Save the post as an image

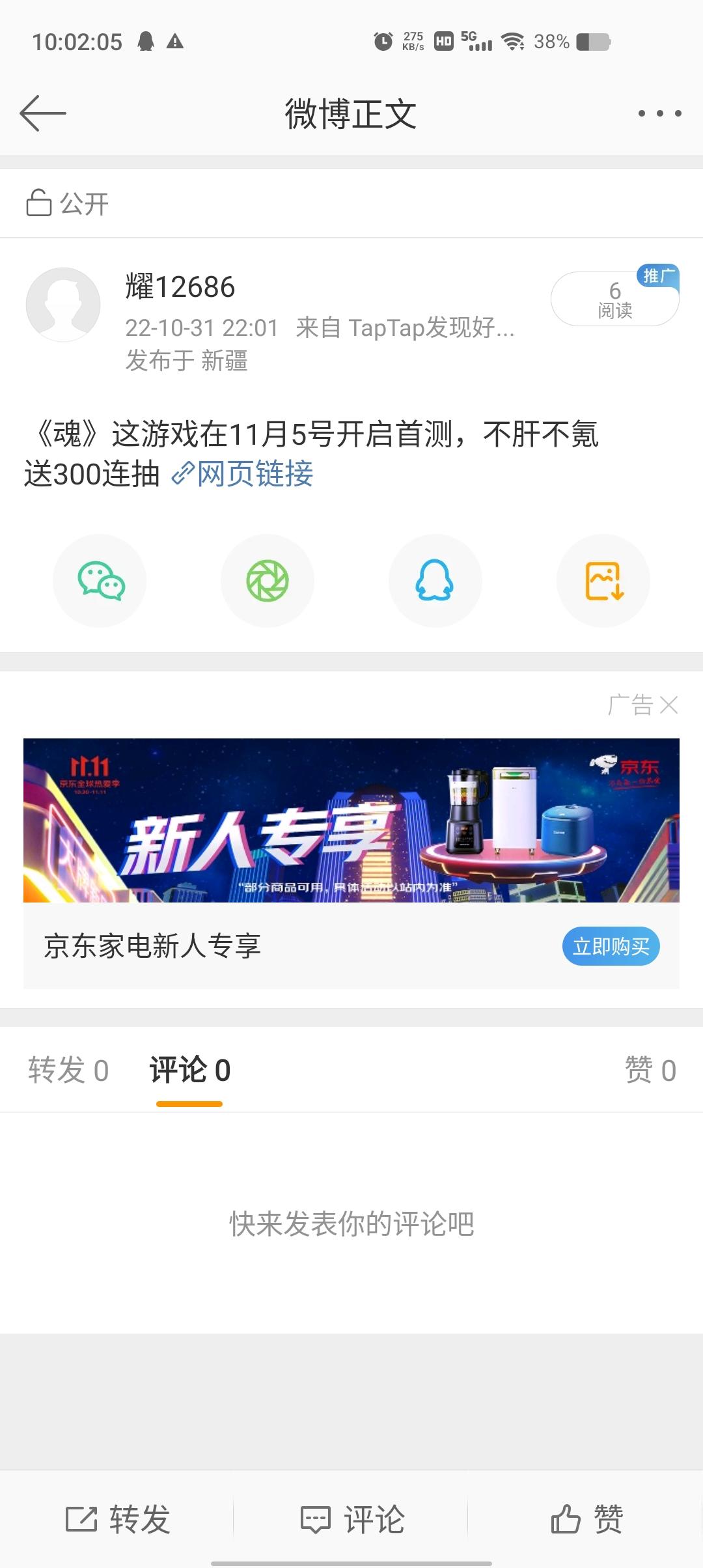[x=603, y=581]
